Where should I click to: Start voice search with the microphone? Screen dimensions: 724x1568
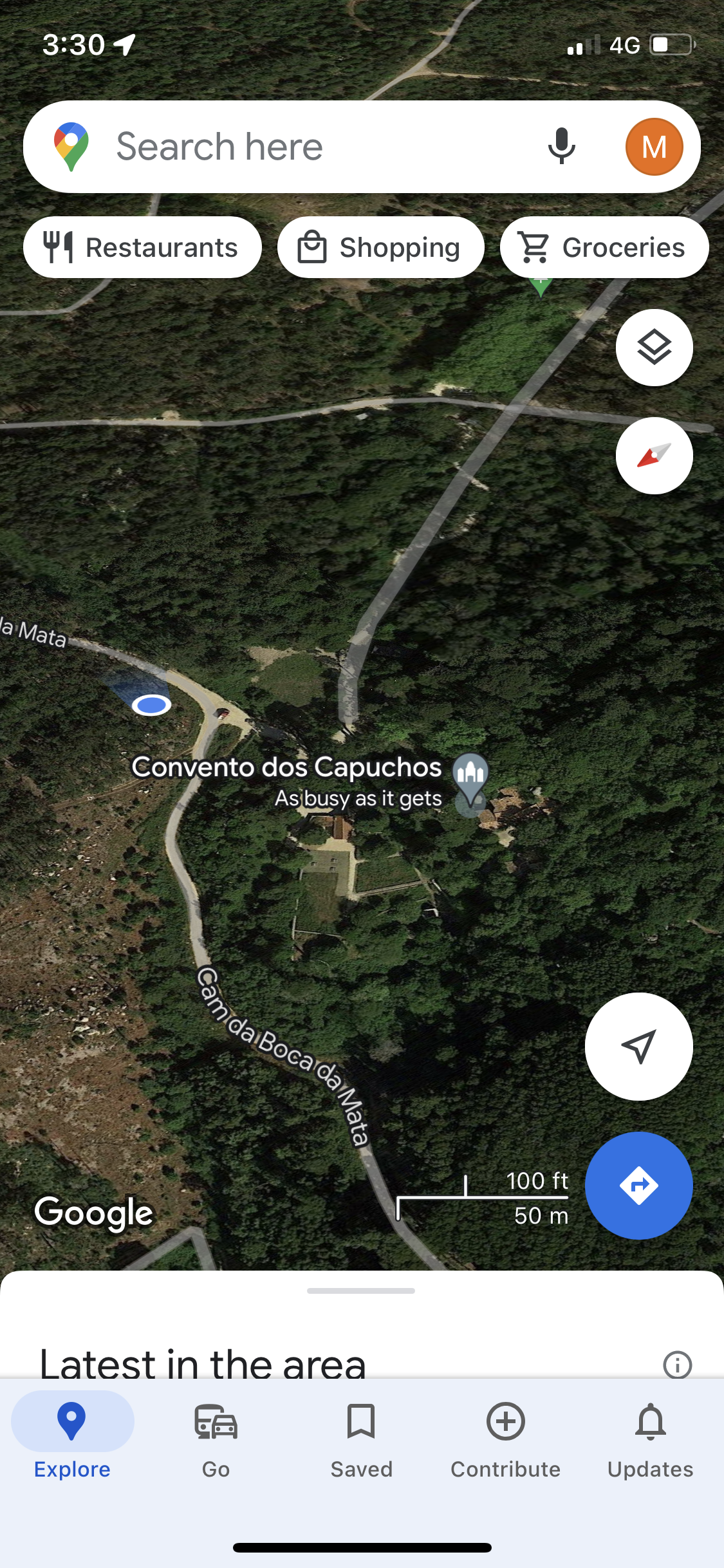coord(561,147)
